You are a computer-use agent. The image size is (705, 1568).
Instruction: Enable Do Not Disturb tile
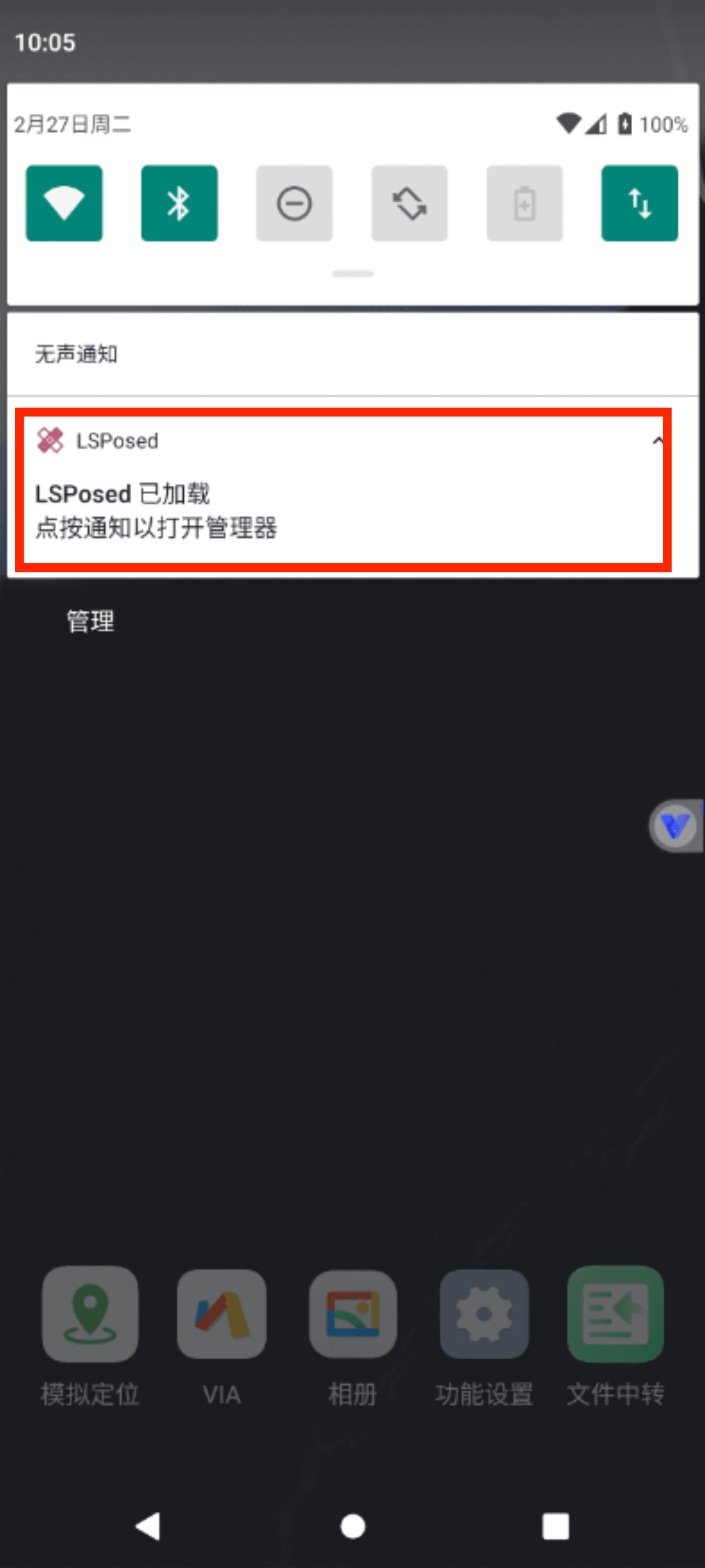pyautogui.click(x=294, y=203)
